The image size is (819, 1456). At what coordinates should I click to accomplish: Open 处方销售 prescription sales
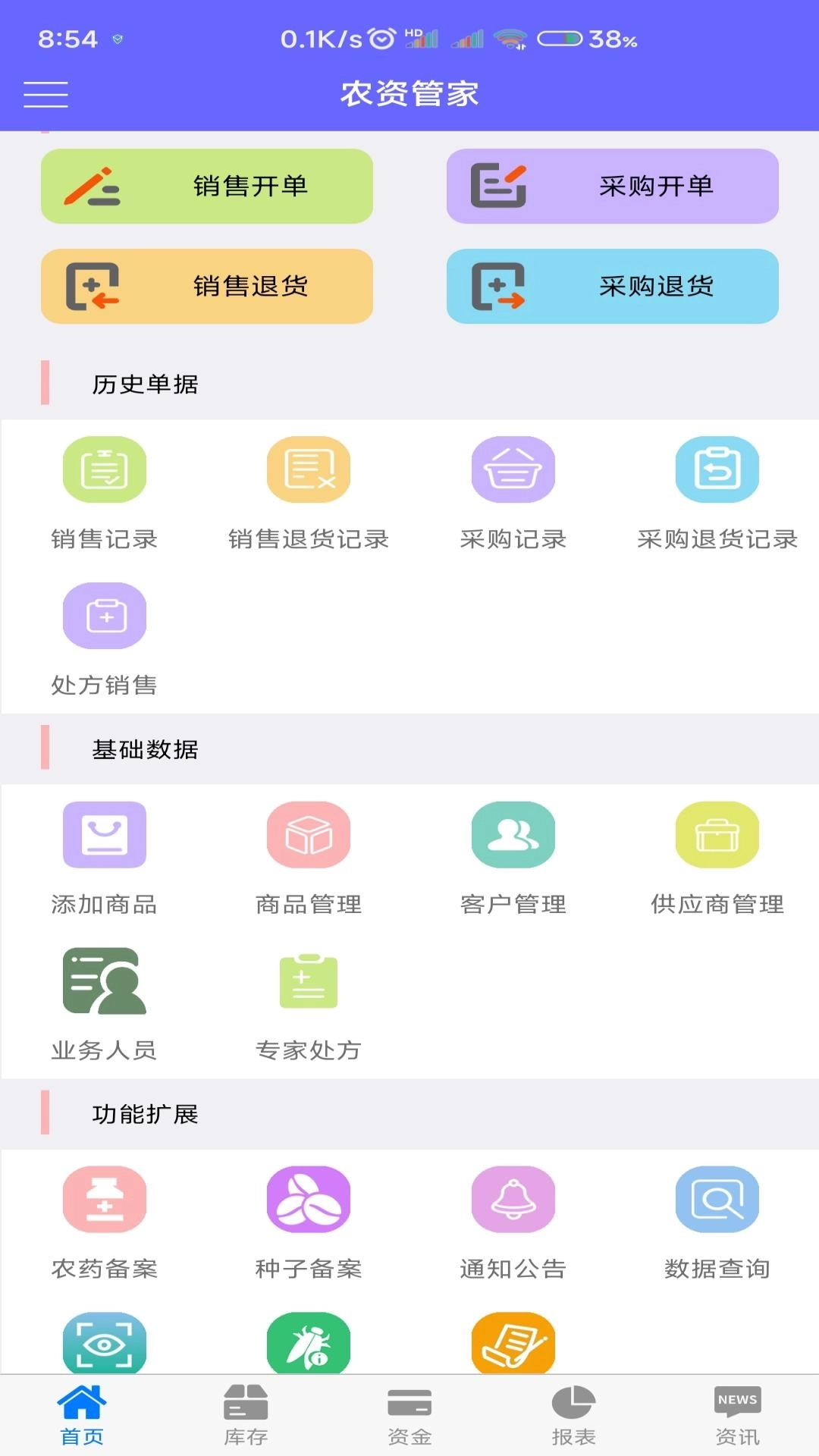pos(105,617)
